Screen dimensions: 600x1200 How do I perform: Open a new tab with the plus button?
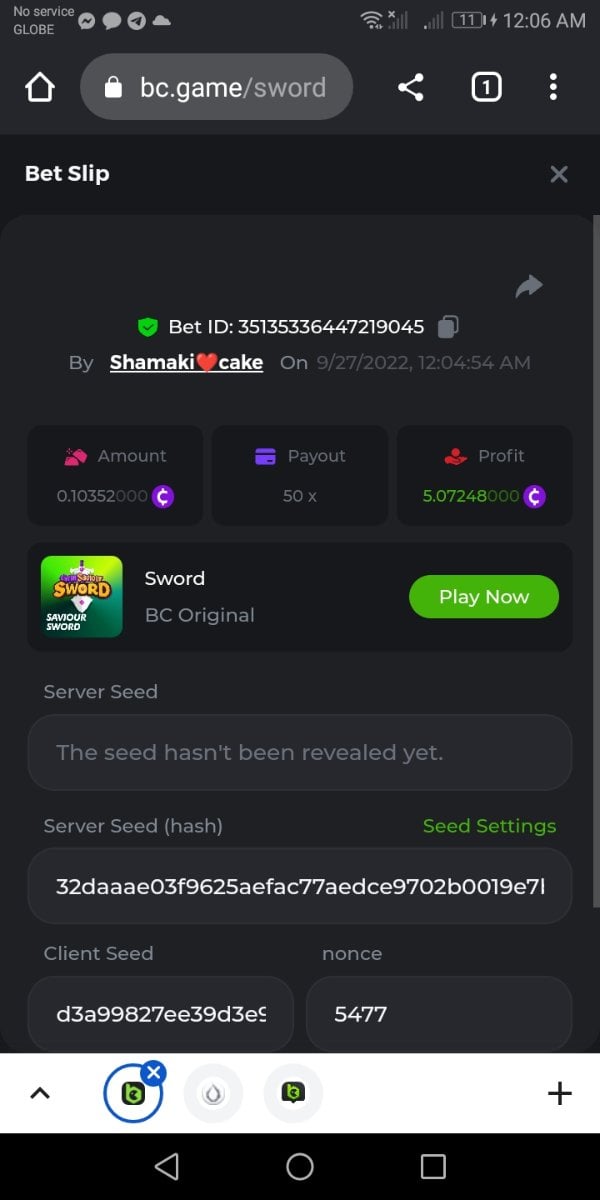[560, 1094]
